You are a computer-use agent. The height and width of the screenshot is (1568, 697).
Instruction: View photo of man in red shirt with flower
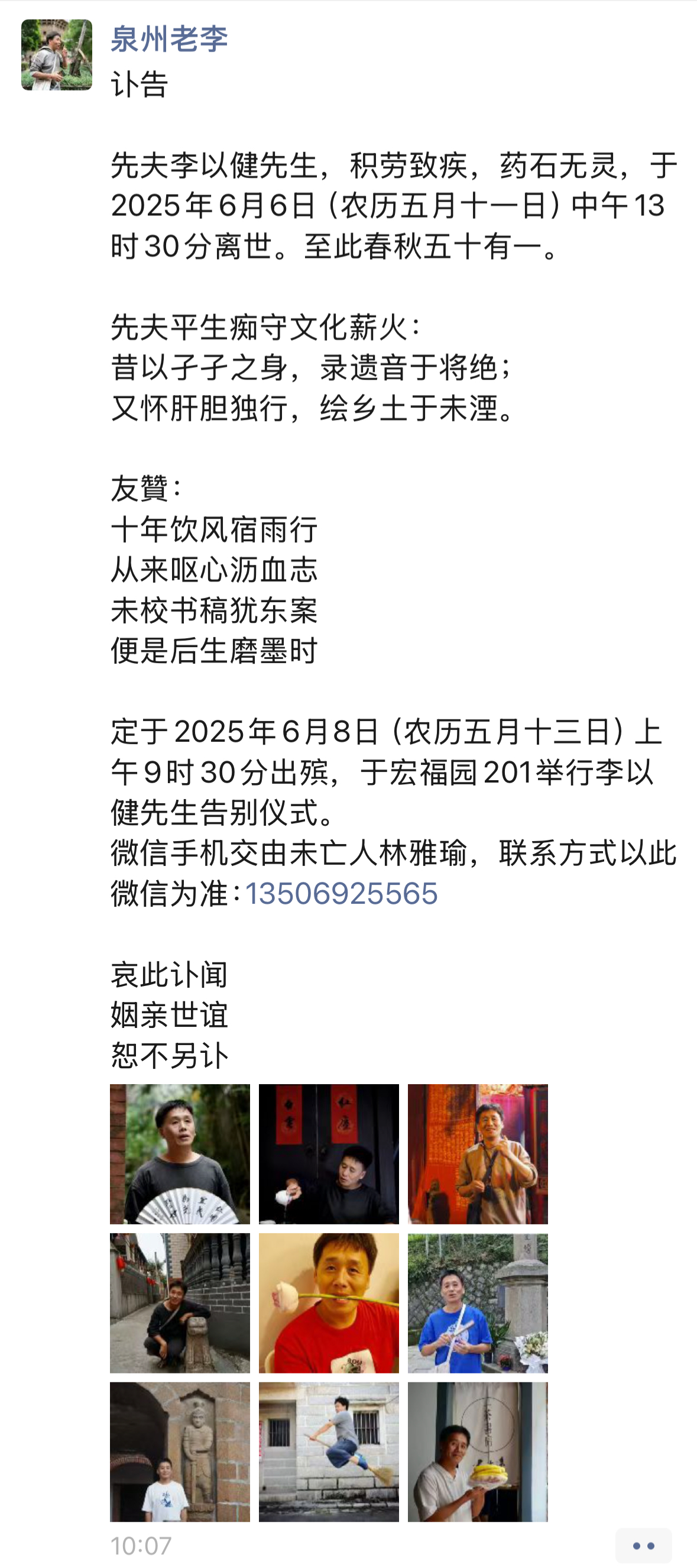click(x=329, y=1302)
